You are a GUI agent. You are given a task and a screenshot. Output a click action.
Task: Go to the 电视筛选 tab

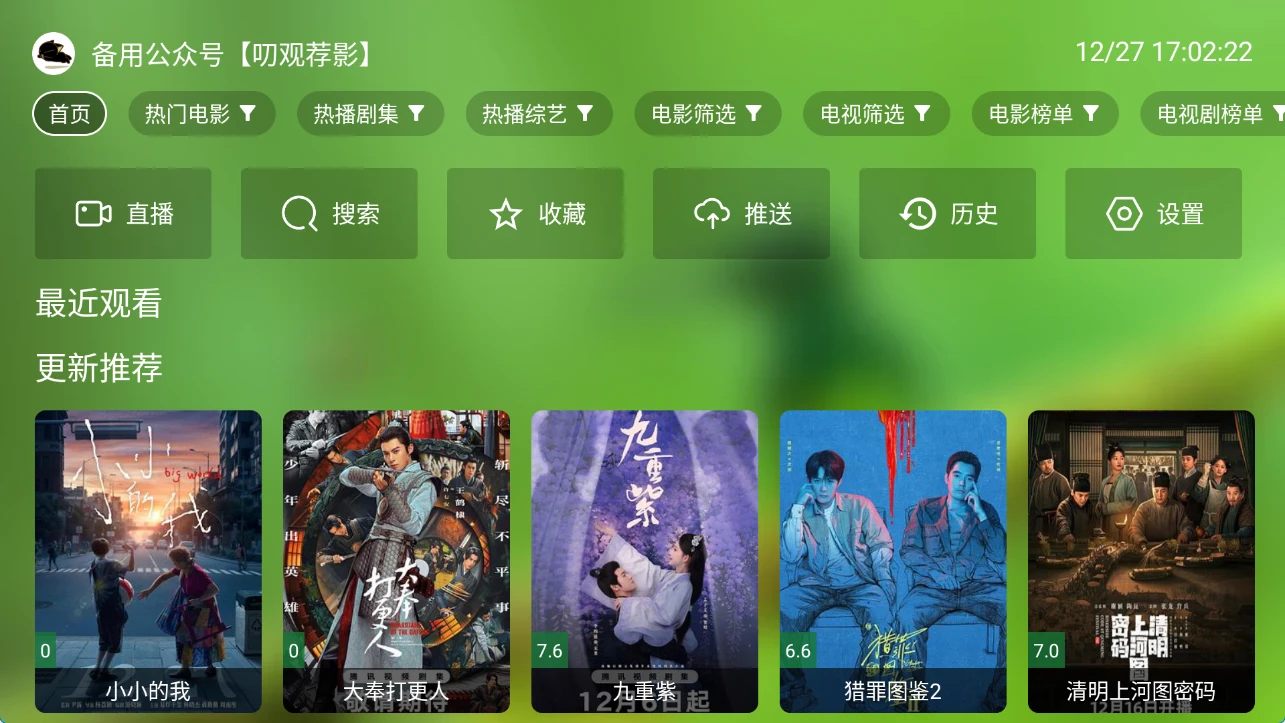click(875, 114)
